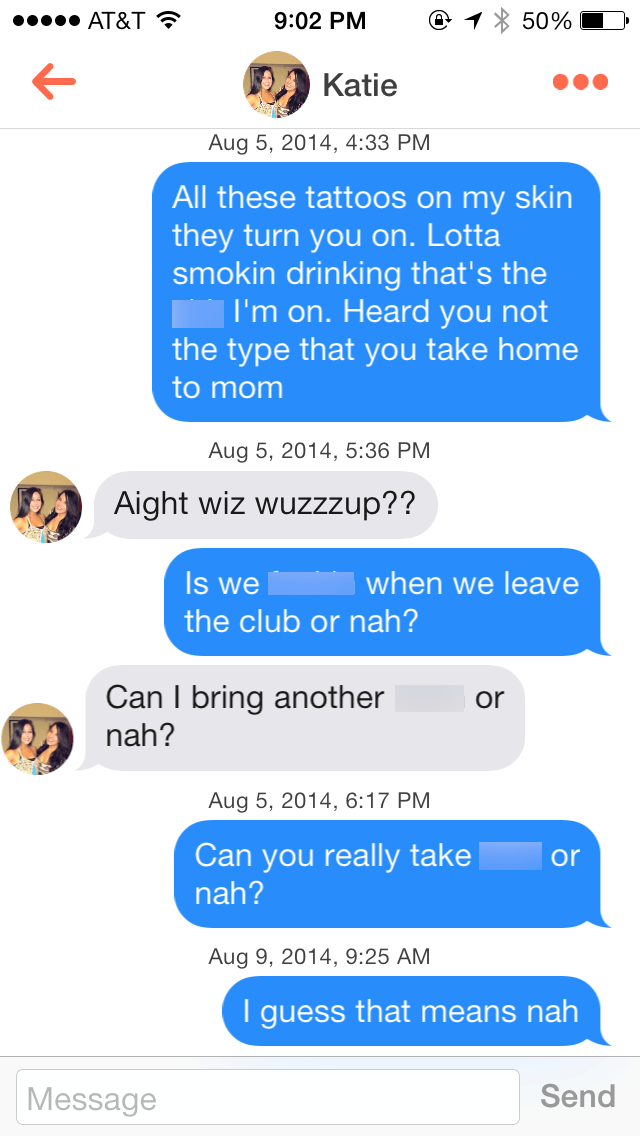Open Katie's profile from the header
Viewport: 640px width, 1136px height.
click(x=321, y=85)
